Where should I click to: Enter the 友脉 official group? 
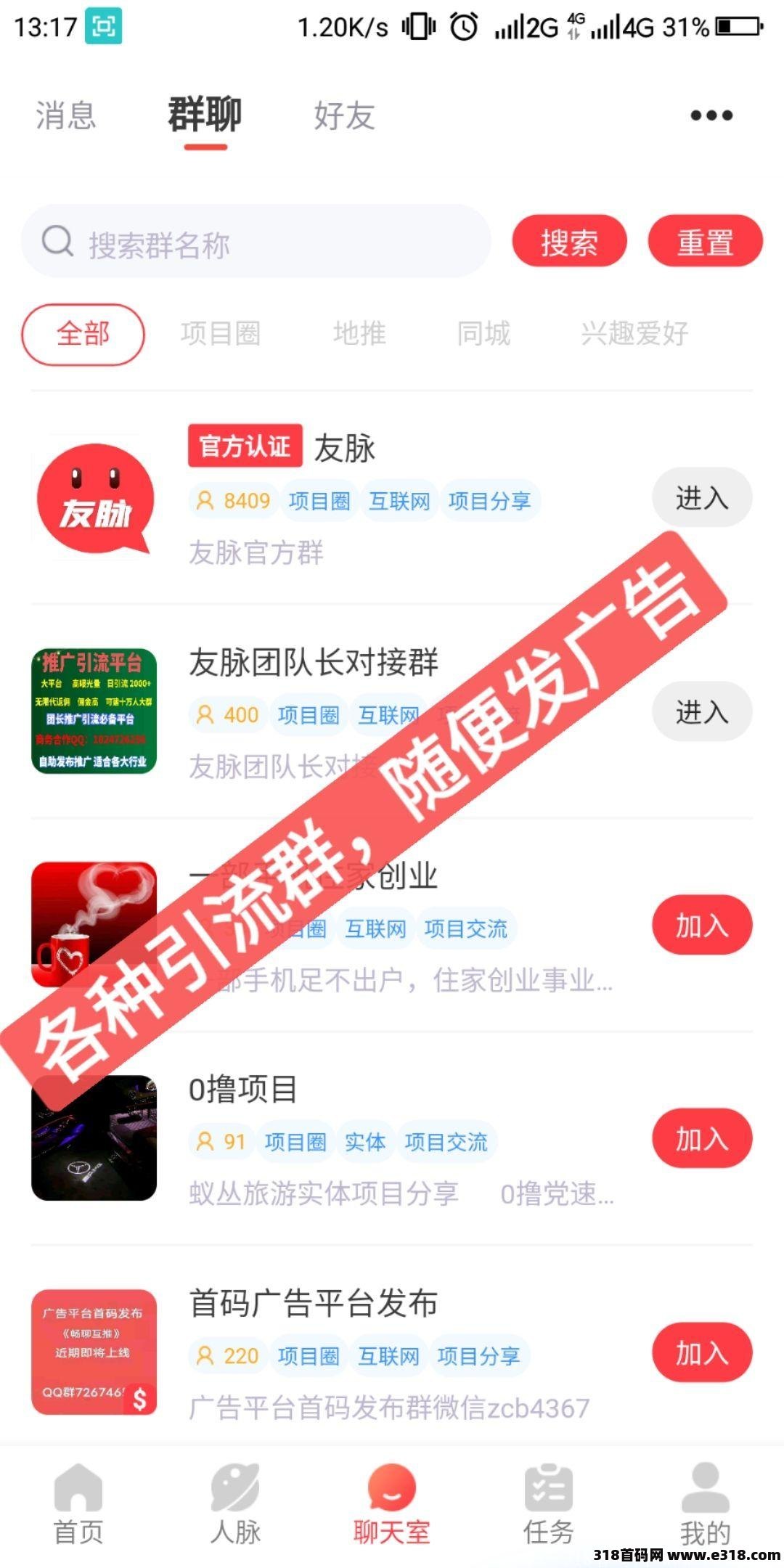click(x=702, y=497)
